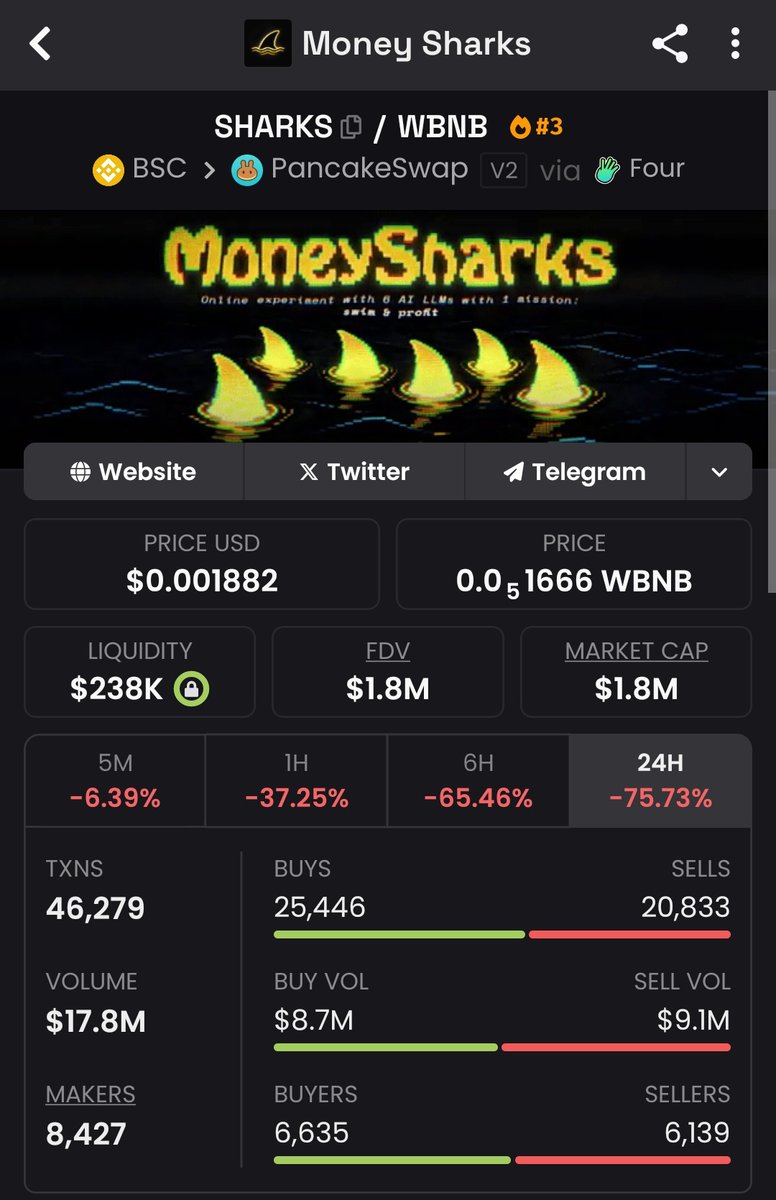Expand more links with the chevron
The image size is (776, 1200).
pyautogui.click(x=719, y=471)
